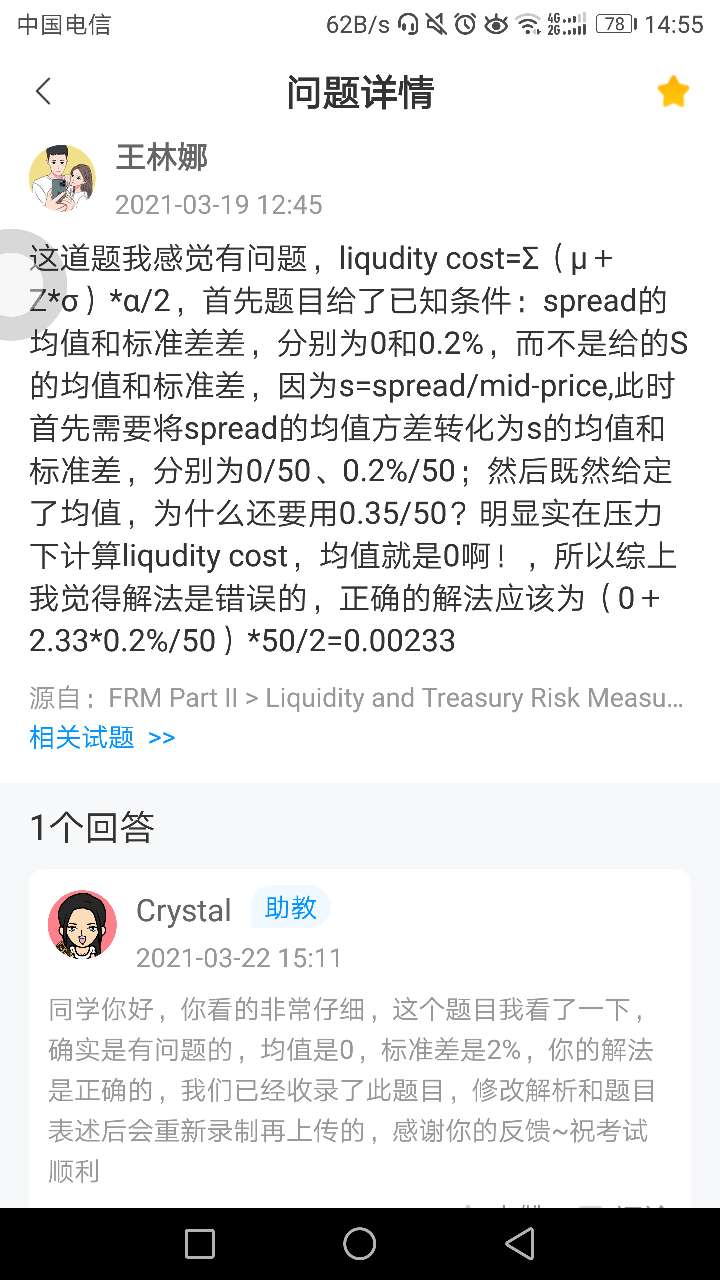Image resolution: width=720 pixels, height=1280 pixels.
Task: View 王林娜's profile avatar
Action: pyautogui.click(x=62, y=179)
